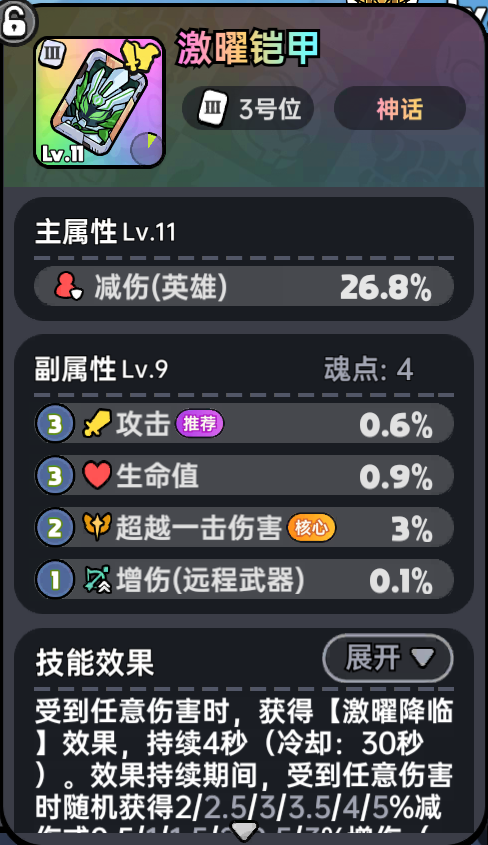
Task: Tap the scroll-down arrow at the panel bottom
Action: pos(244,830)
